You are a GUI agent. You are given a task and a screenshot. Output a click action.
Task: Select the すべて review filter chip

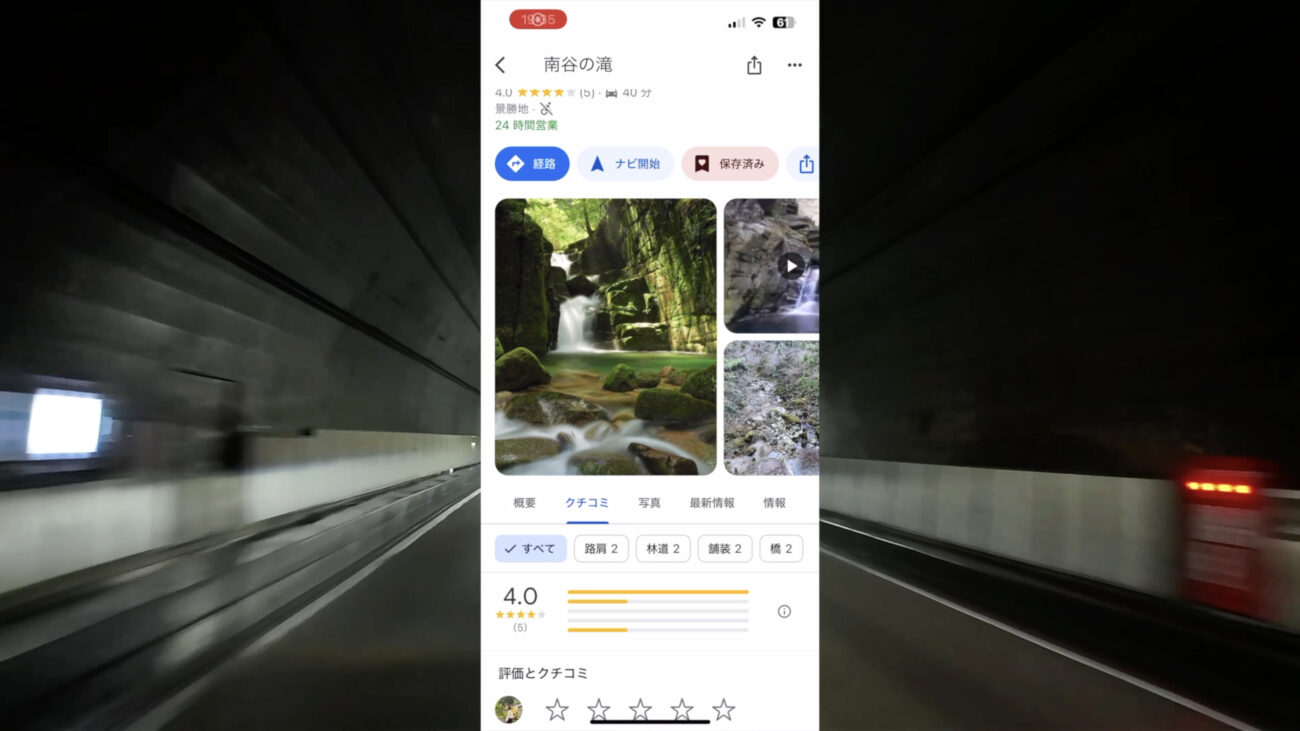tap(530, 549)
